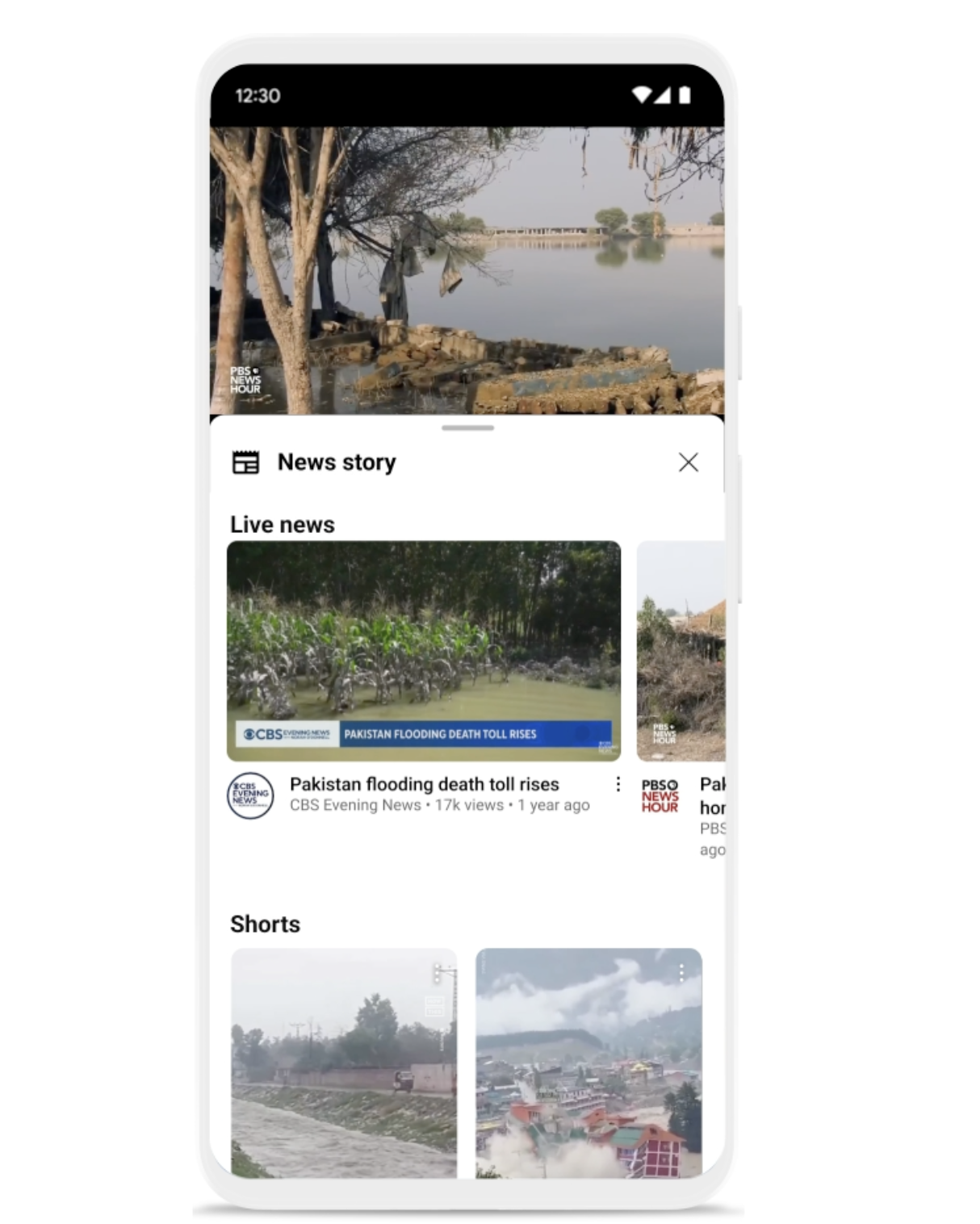Tap the PBS NewsHour video player at the top
This screenshot has width=980, height=1224.
[x=467, y=270]
